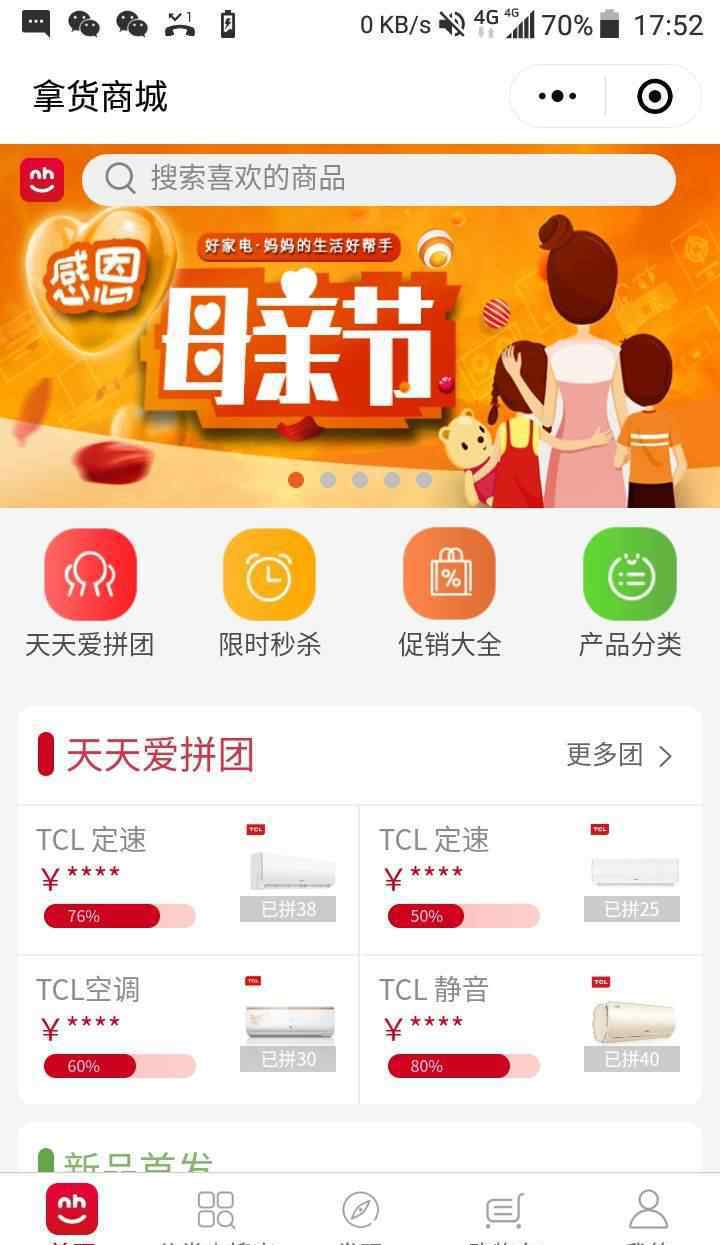Open the Mother's Day banner

coord(360,326)
